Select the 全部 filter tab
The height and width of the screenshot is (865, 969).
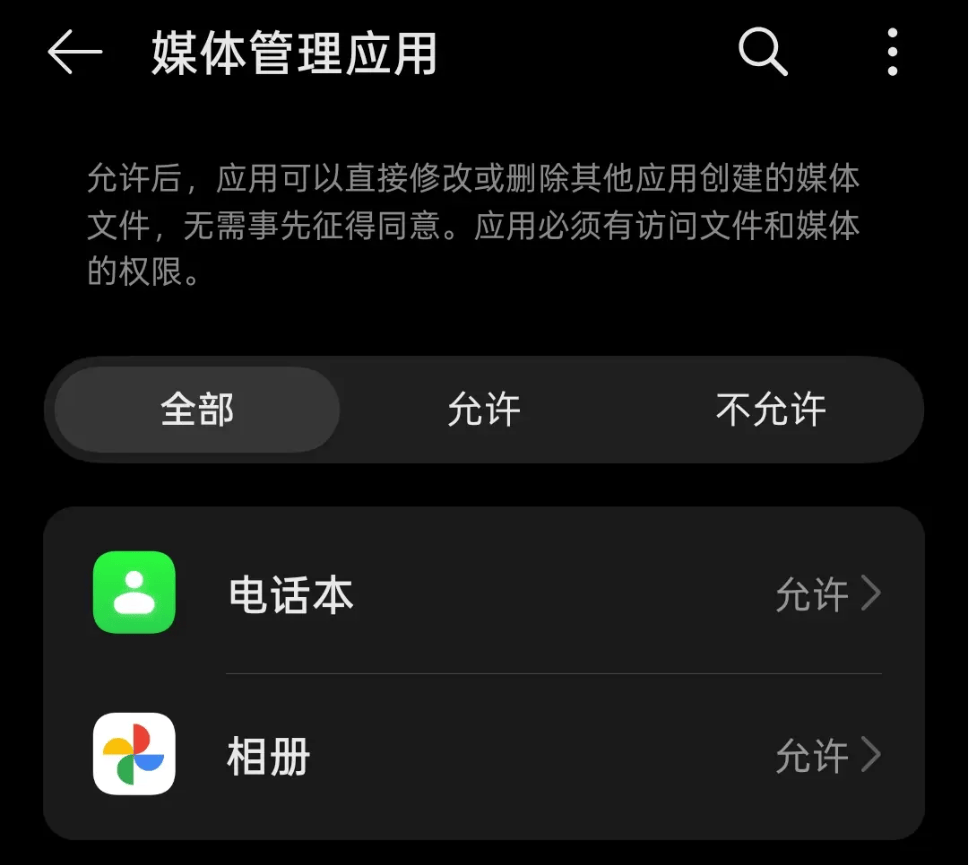[197, 410]
